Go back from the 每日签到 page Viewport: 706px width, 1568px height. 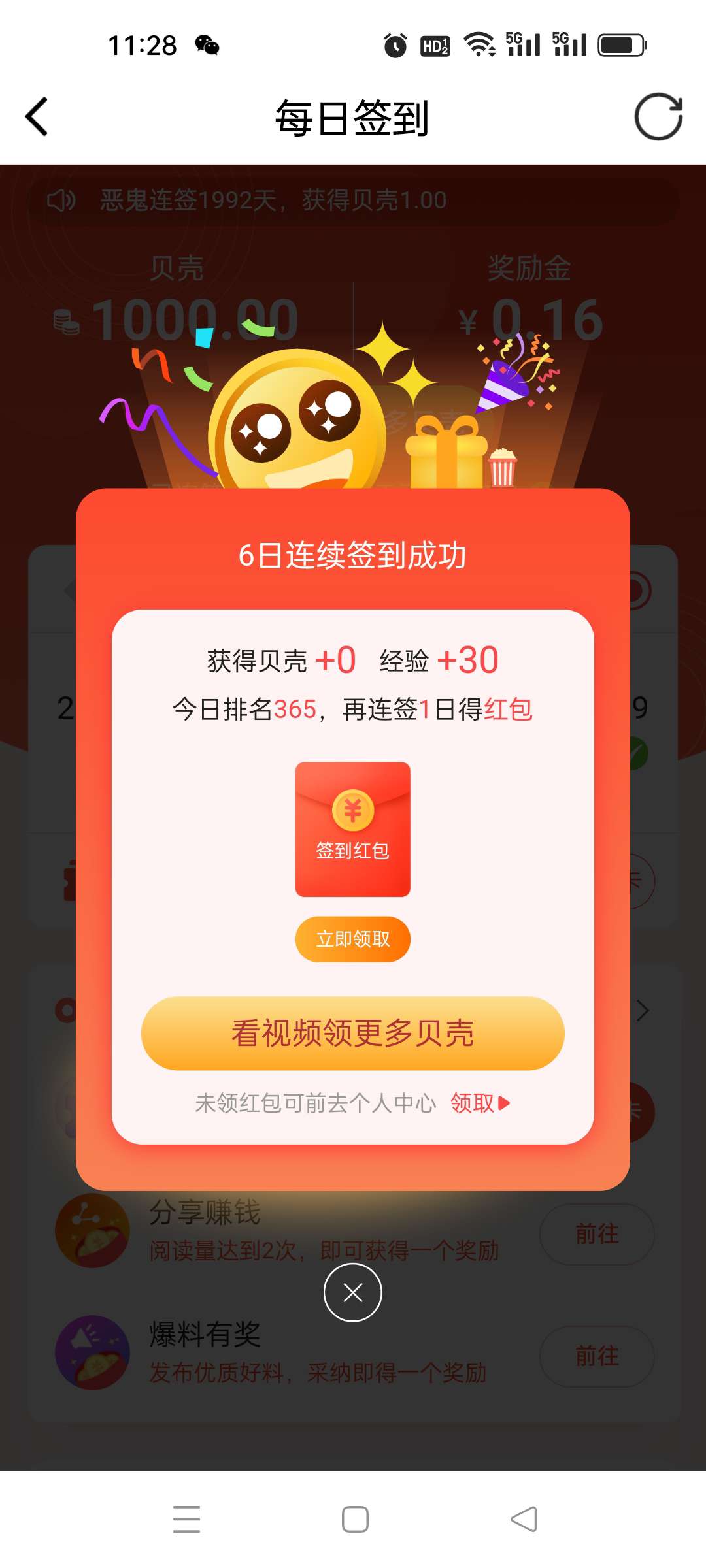pyautogui.click(x=37, y=117)
